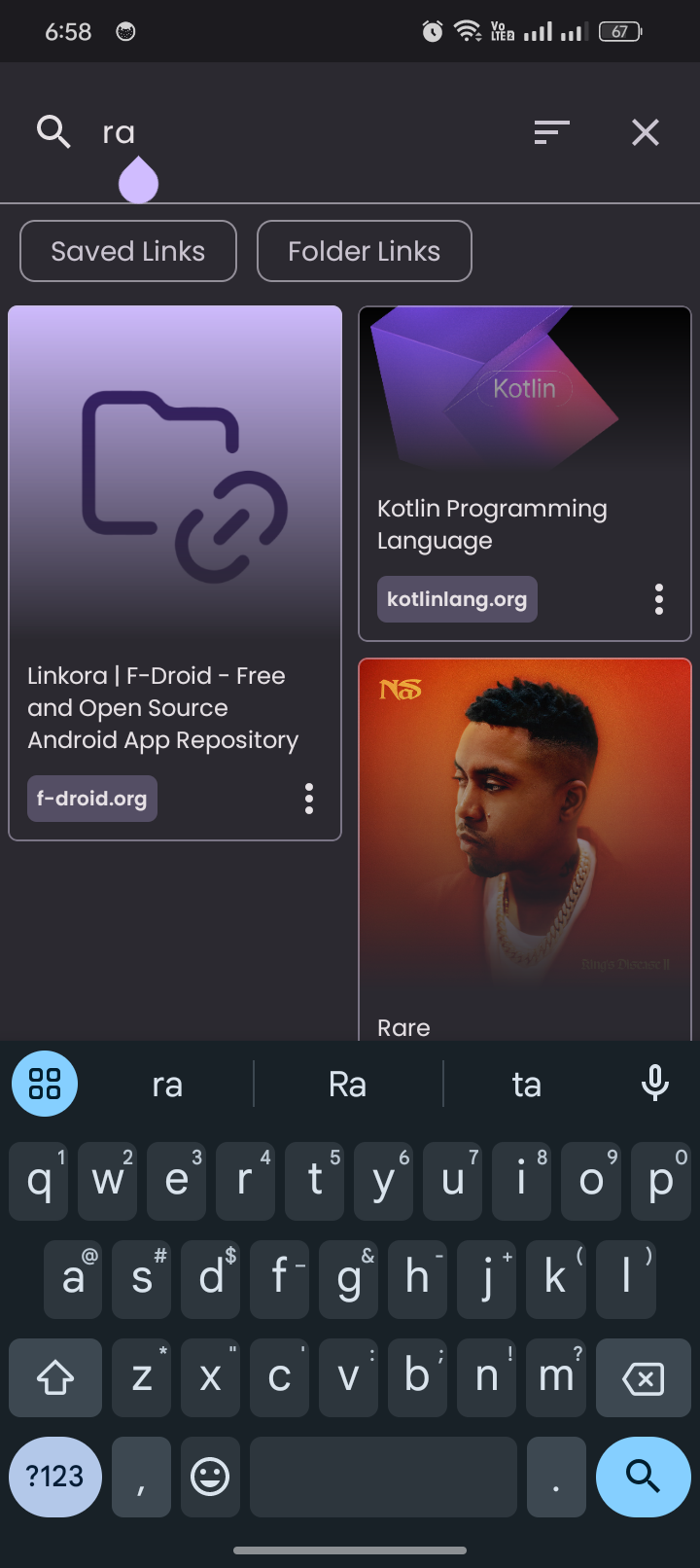This screenshot has width=700, height=1568.
Task: Open more options on the Kotlin card
Action: click(x=659, y=599)
